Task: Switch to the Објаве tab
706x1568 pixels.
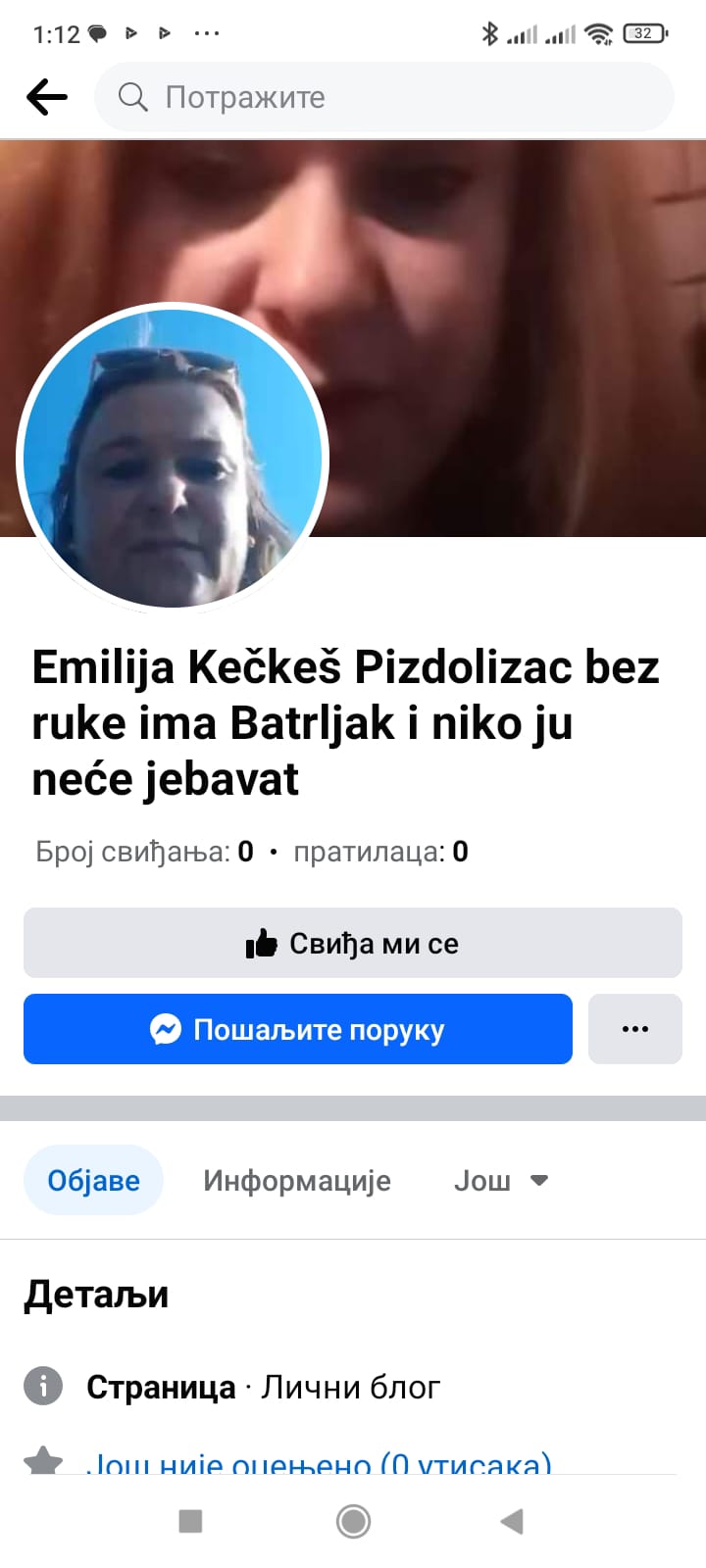Action: (x=93, y=1180)
